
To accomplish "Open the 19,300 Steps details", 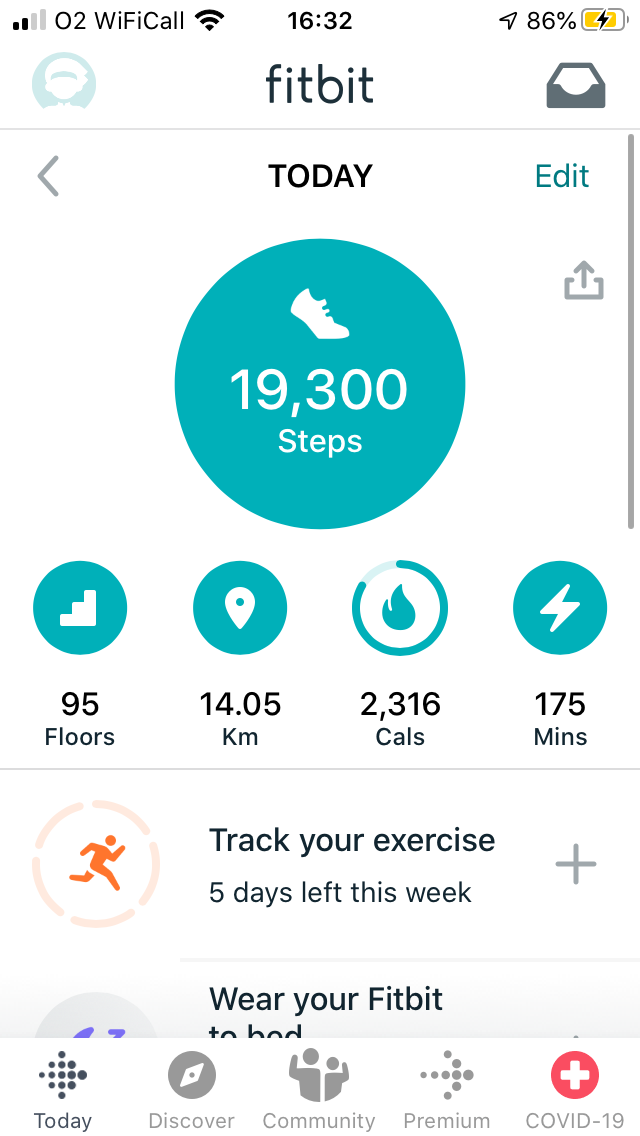I will coord(320,384).
